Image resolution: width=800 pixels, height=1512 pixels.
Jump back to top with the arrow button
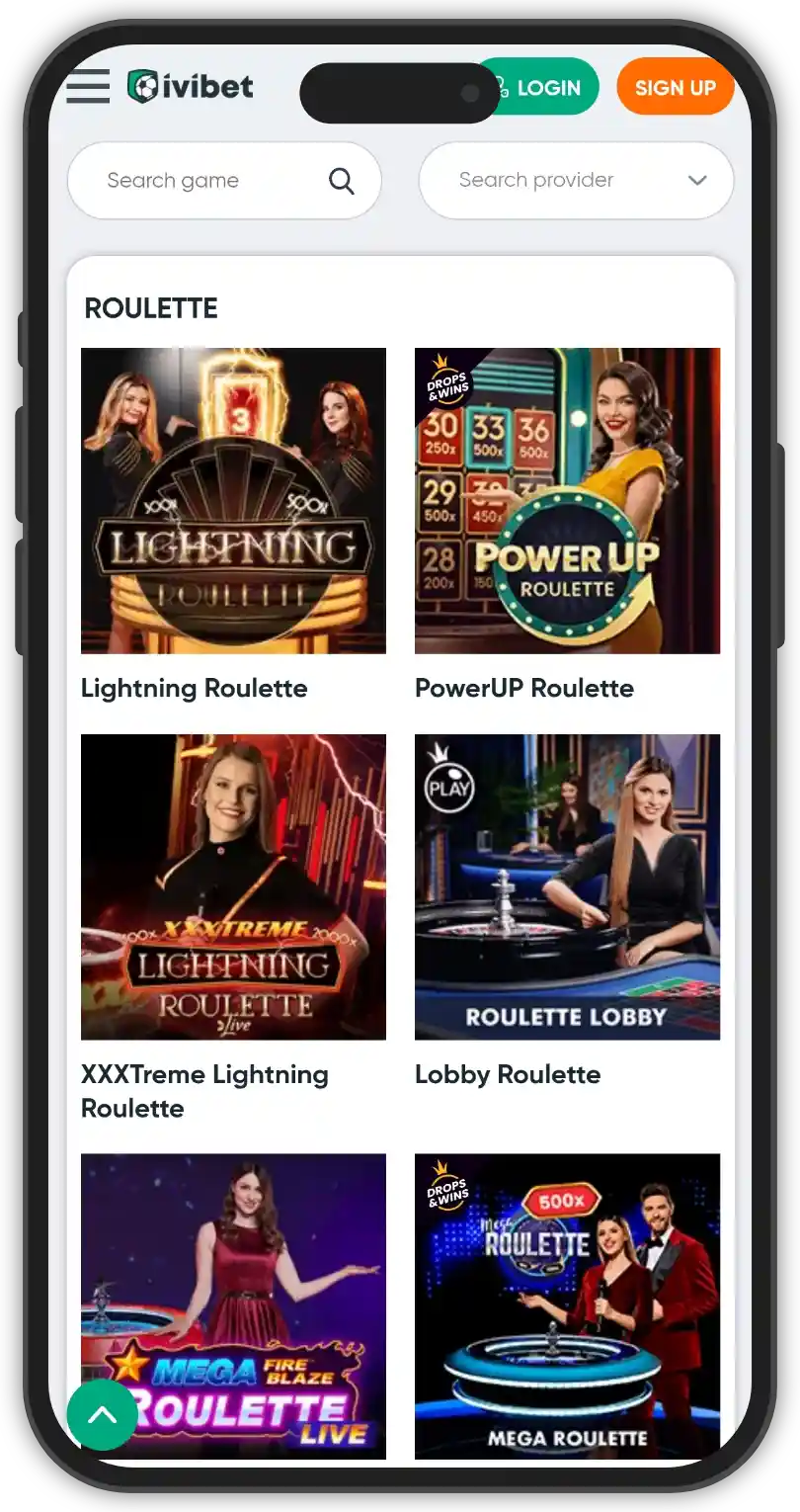[x=103, y=1414]
